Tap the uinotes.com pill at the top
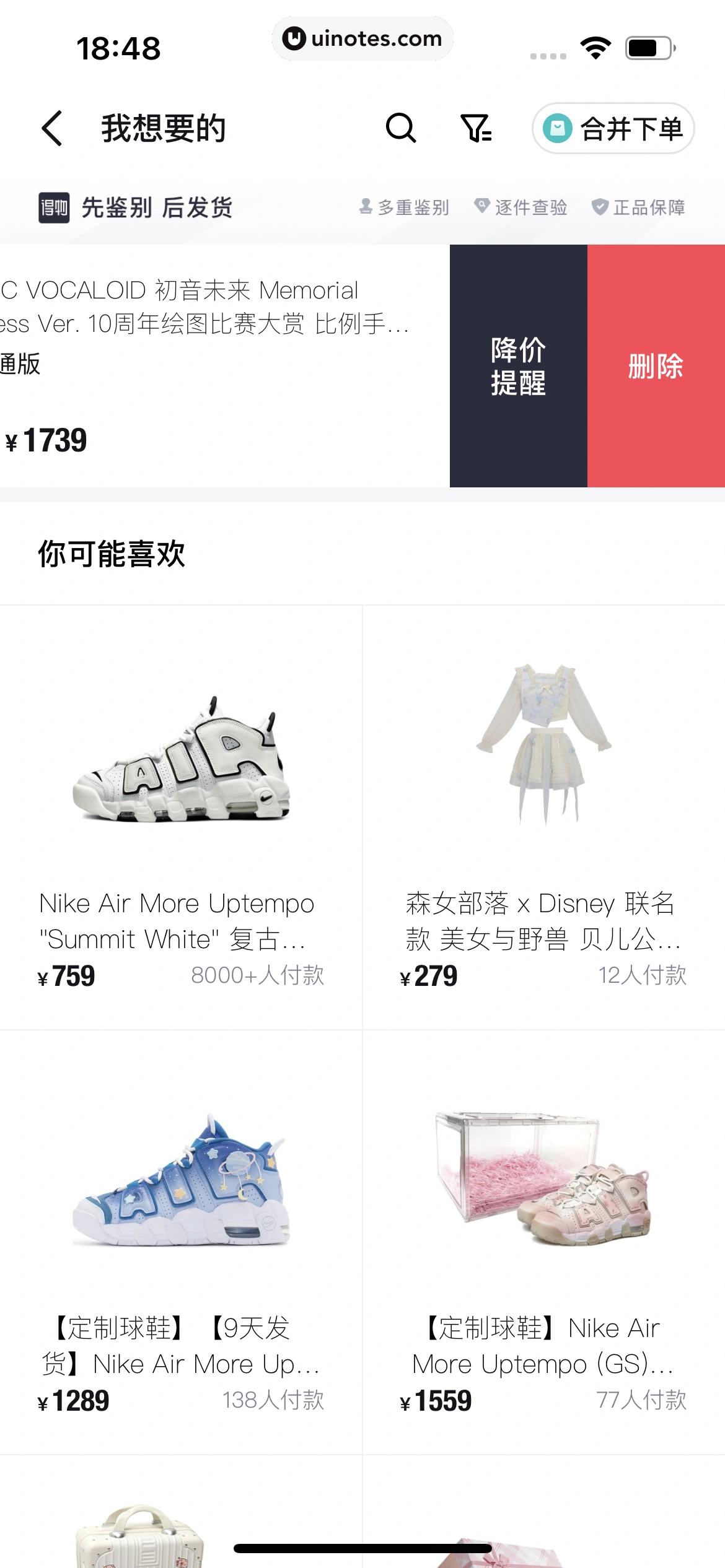The height and width of the screenshot is (1568, 725). pos(363,38)
